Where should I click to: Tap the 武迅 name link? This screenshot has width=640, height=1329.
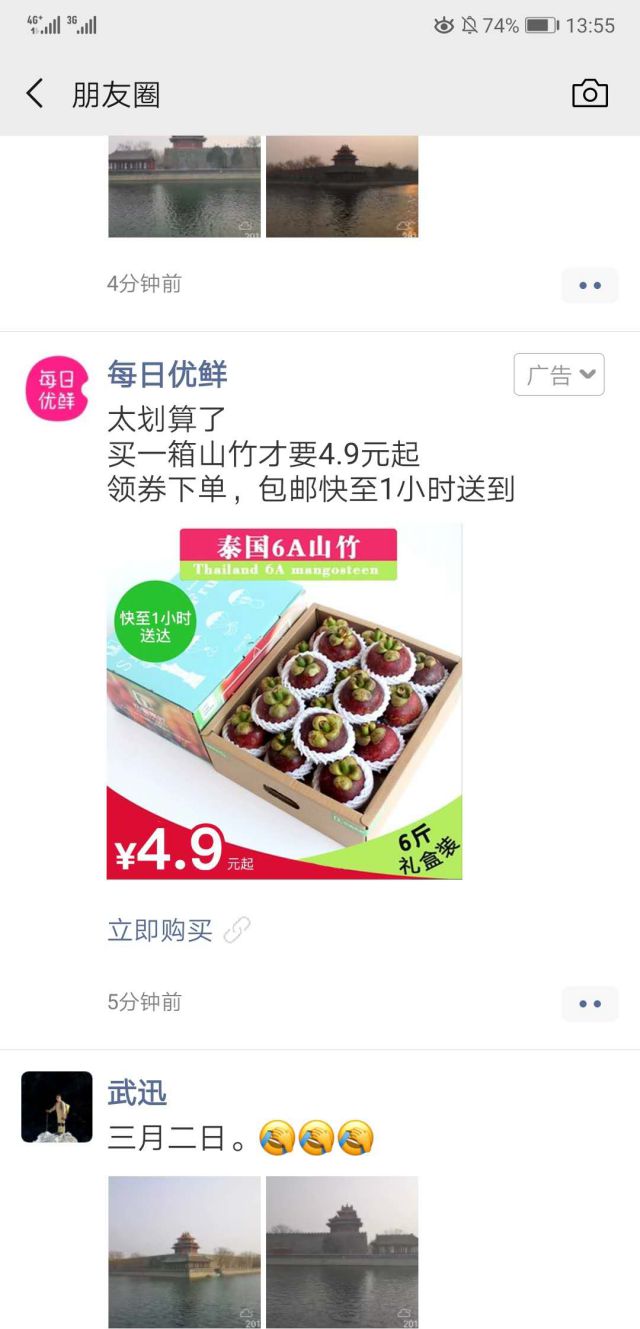[x=137, y=1092]
